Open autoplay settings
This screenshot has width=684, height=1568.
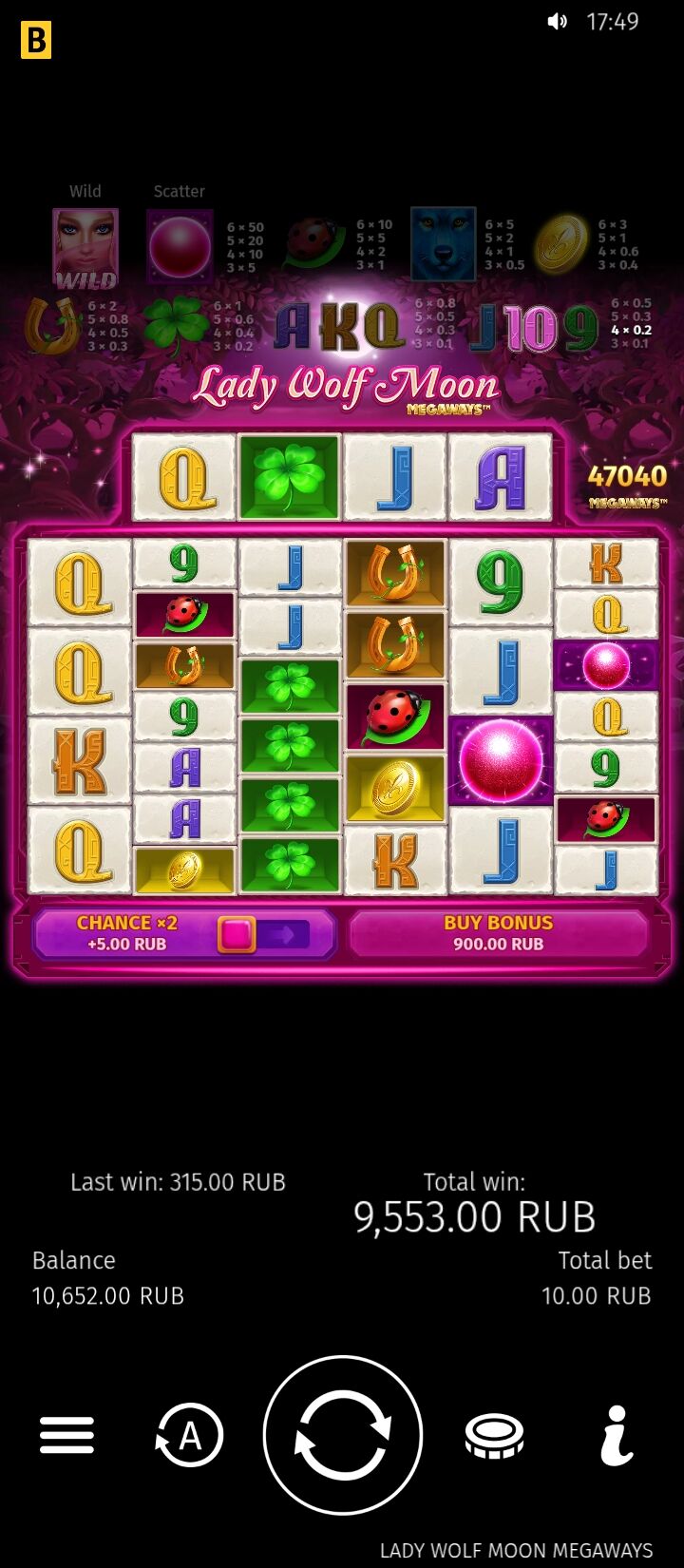[x=189, y=1435]
